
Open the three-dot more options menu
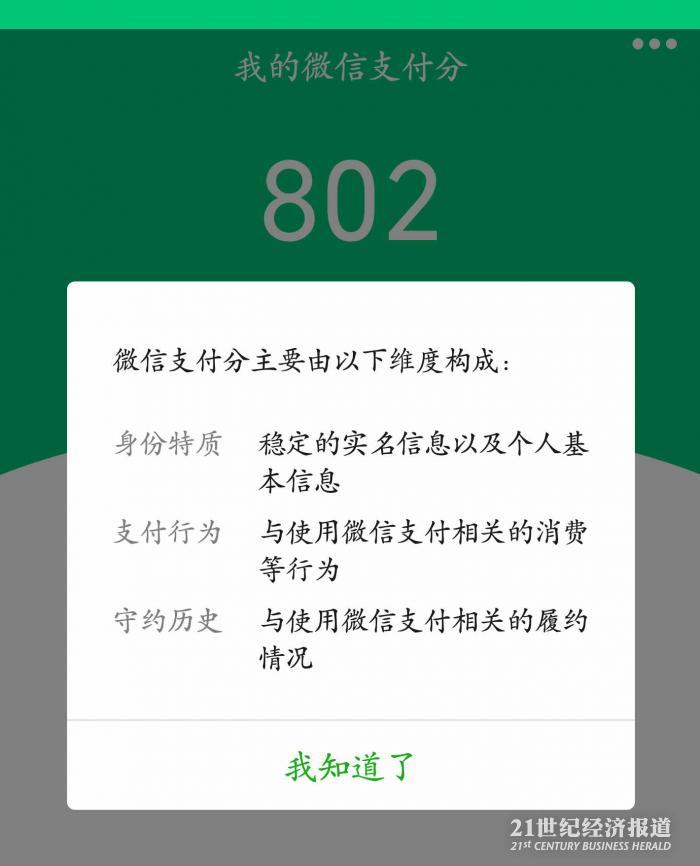(x=653, y=44)
